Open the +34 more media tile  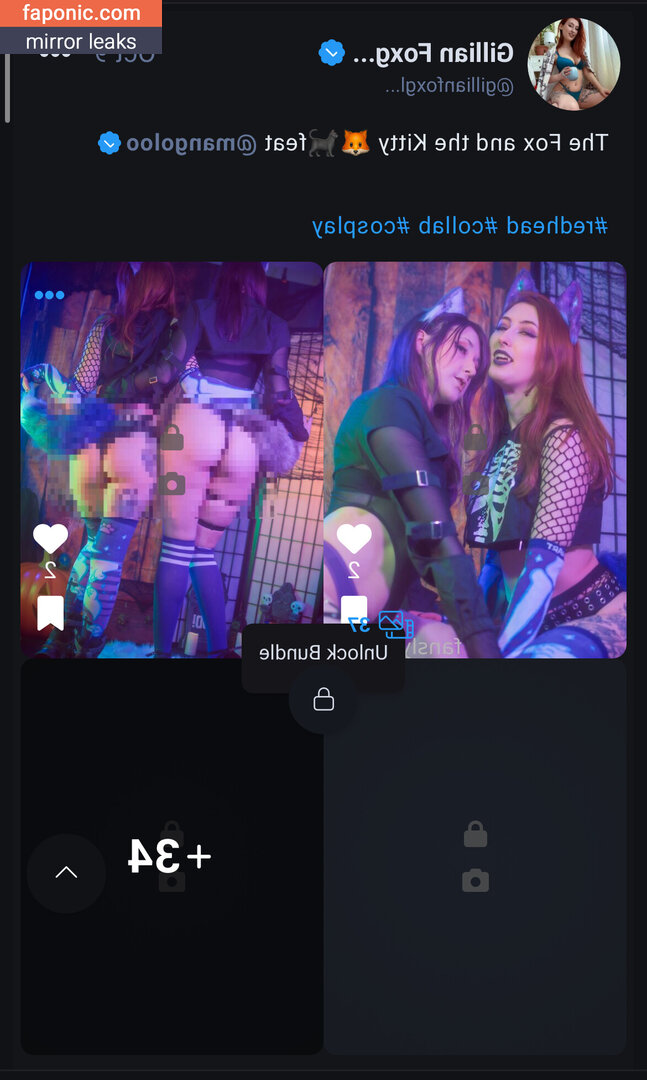click(171, 856)
